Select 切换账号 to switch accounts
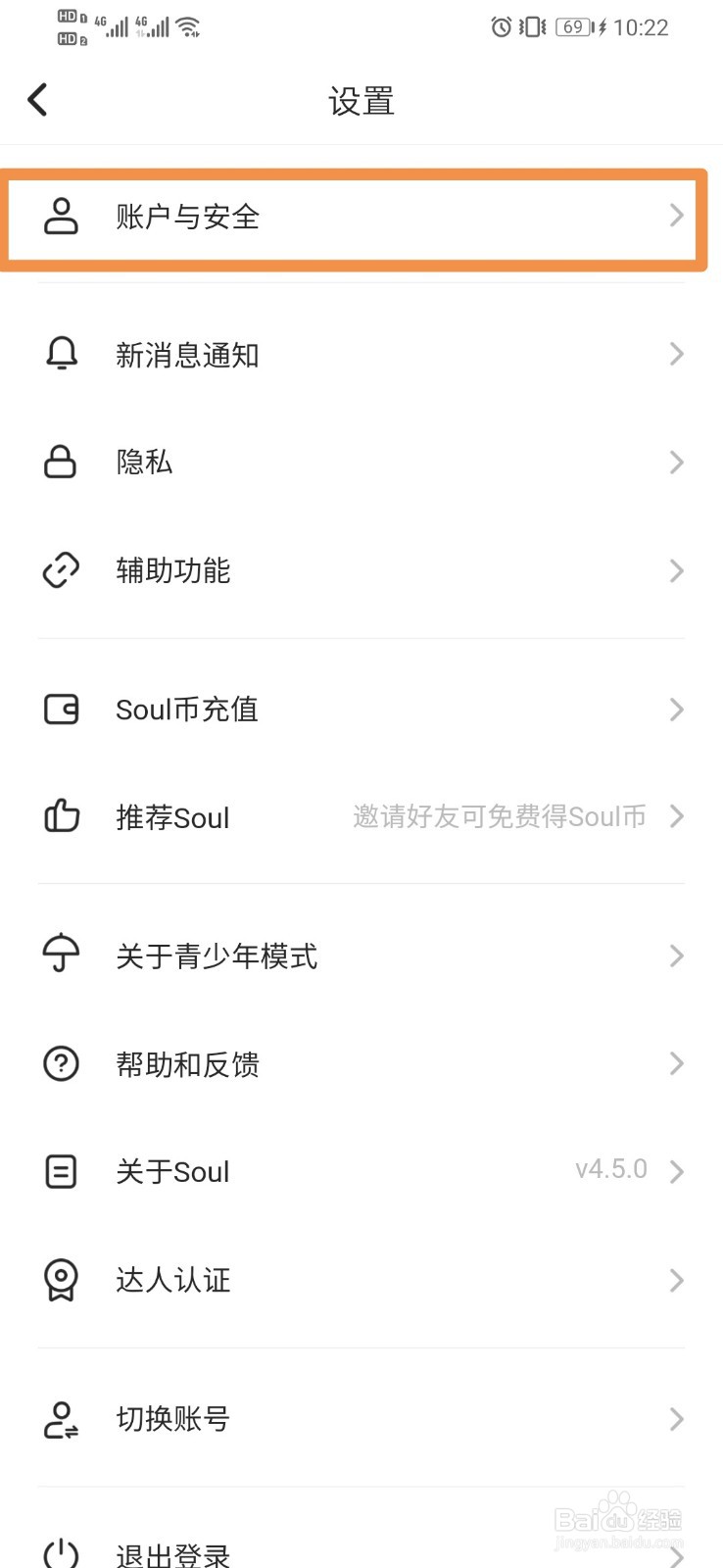Viewport: 723px width, 1568px height. (x=172, y=1419)
